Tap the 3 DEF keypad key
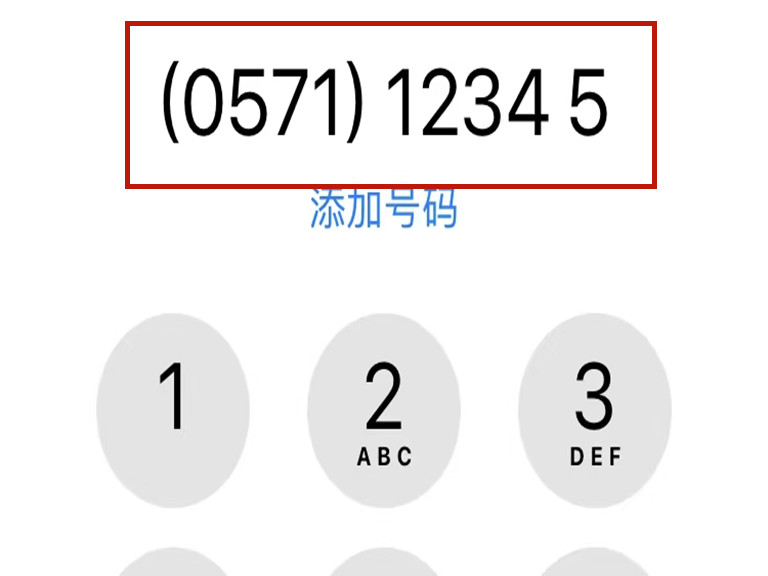The image size is (768, 576). point(595,410)
